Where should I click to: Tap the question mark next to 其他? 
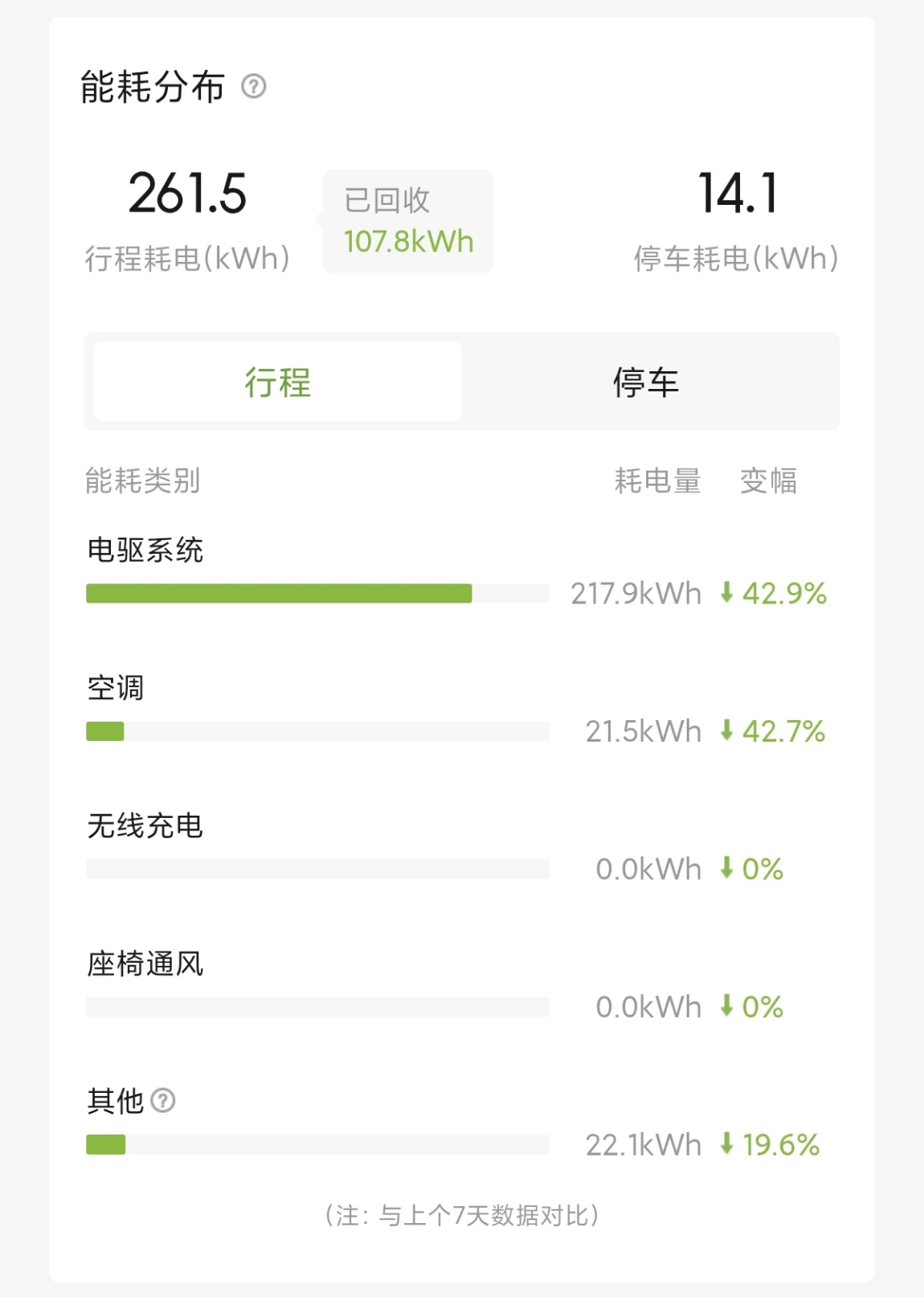click(x=163, y=1100)
